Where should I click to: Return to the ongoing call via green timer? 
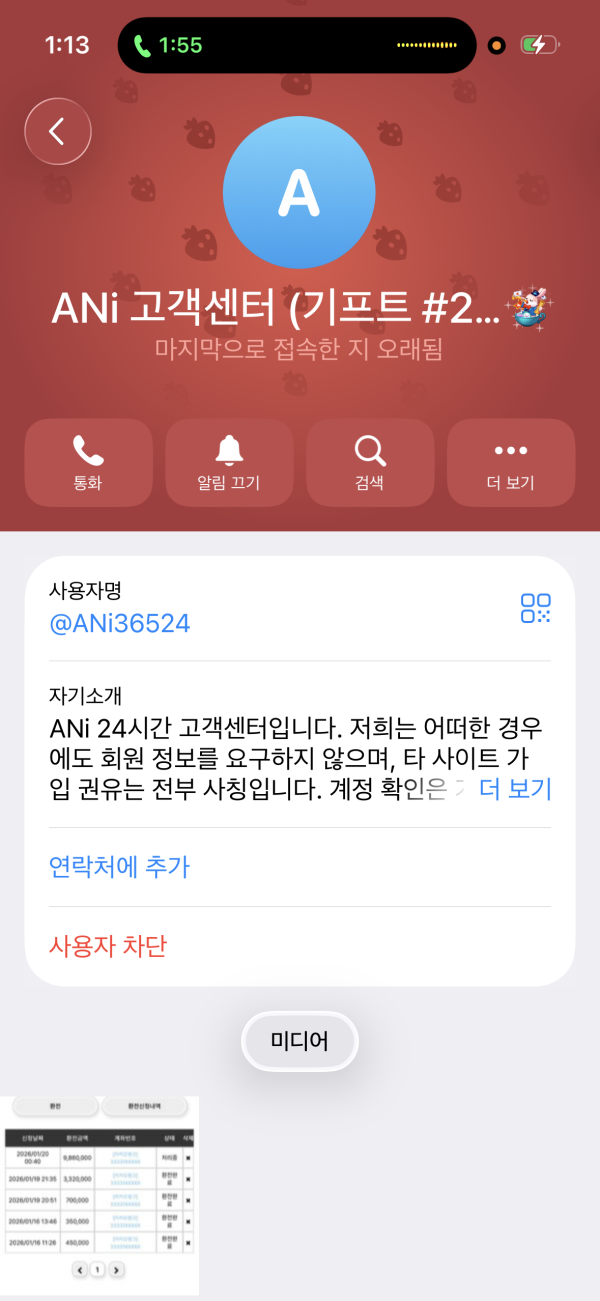[168, 45]
